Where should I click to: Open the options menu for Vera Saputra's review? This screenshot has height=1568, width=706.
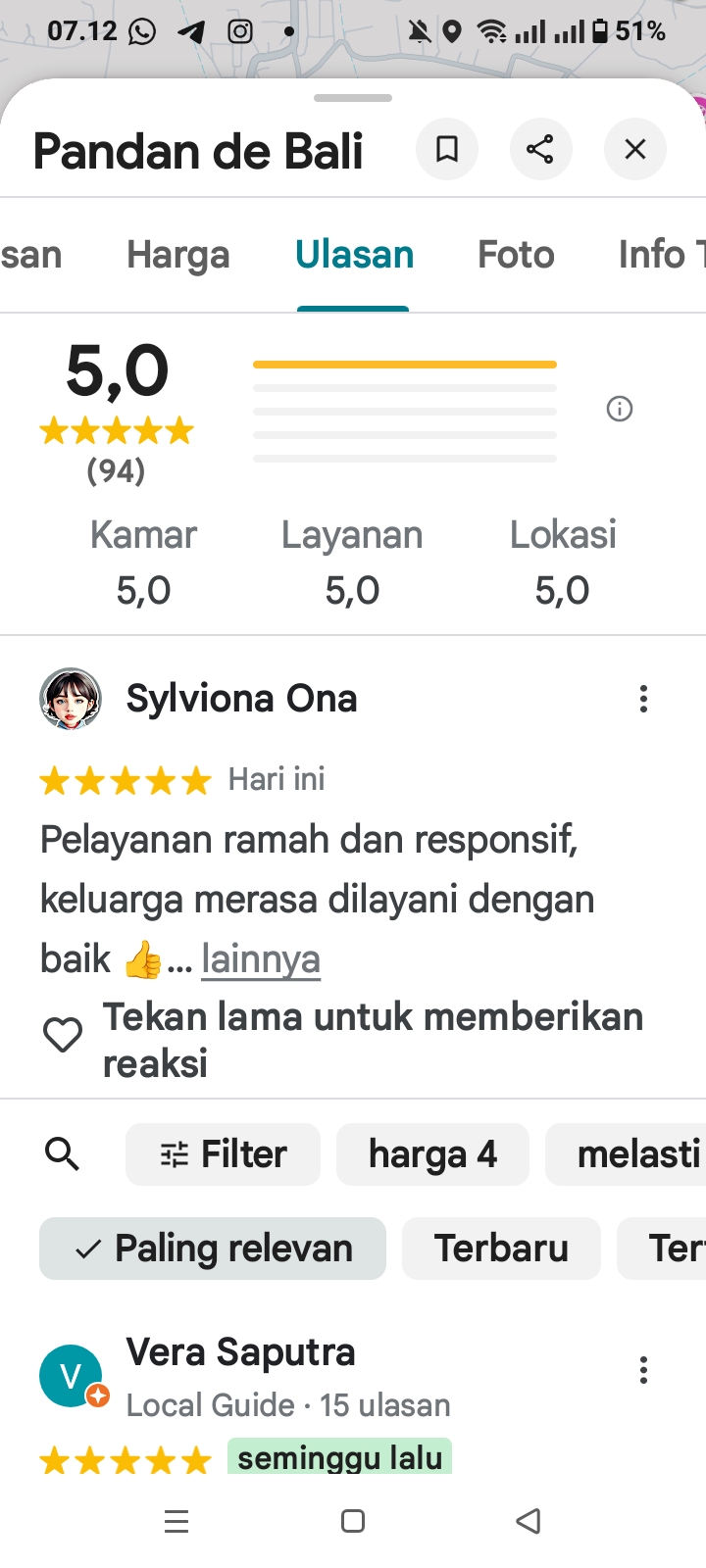pyautogui.click(x=643, y=1370)
